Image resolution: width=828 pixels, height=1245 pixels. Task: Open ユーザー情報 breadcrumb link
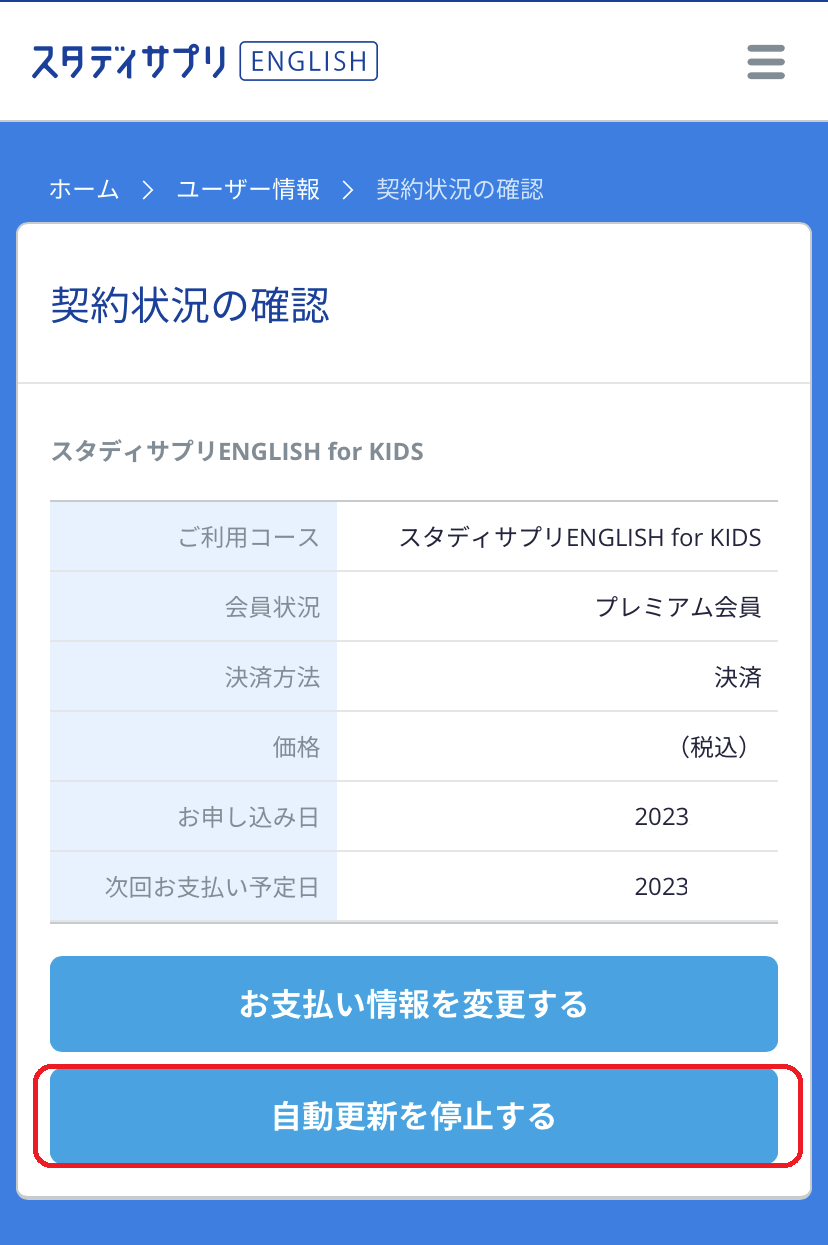coord(248,189)
